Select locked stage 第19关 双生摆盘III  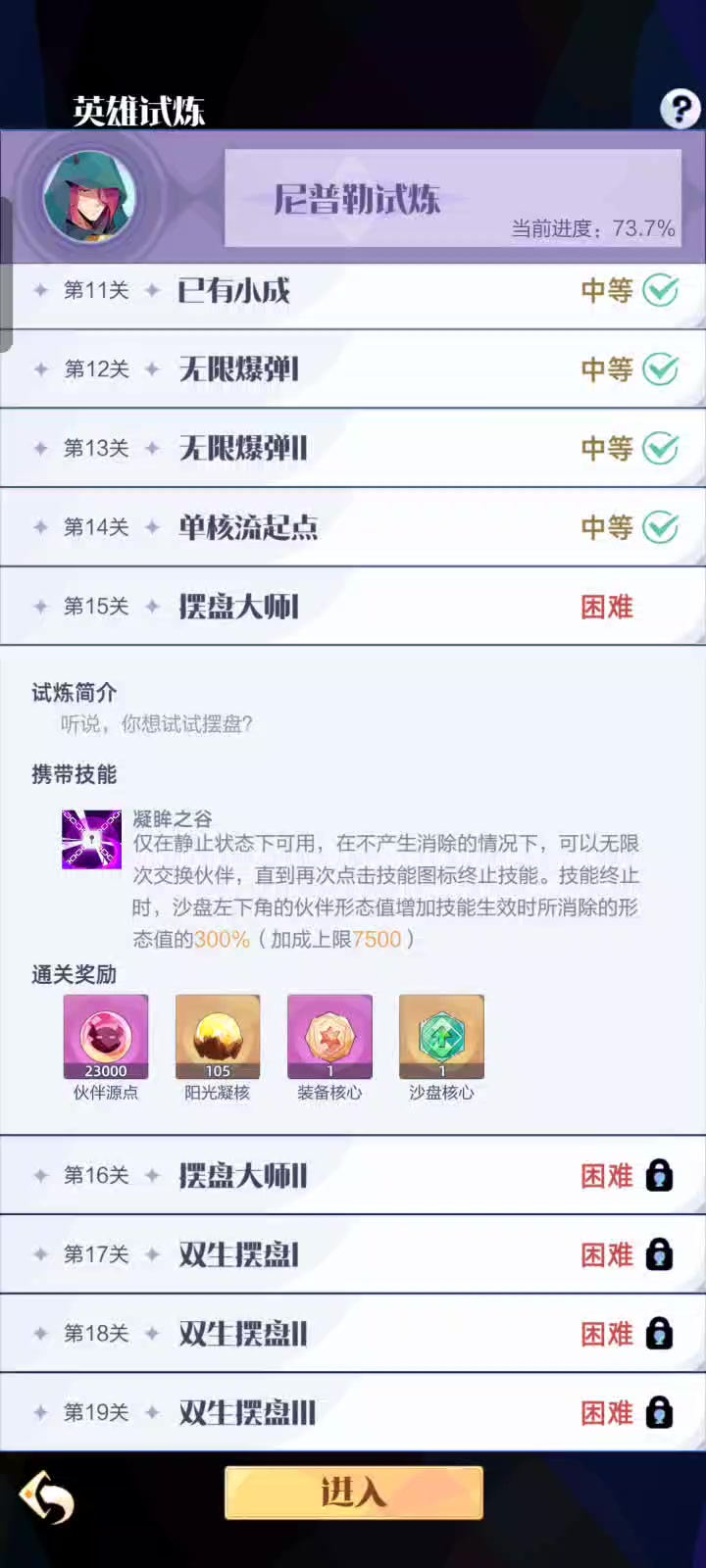tap(353, 1413)
